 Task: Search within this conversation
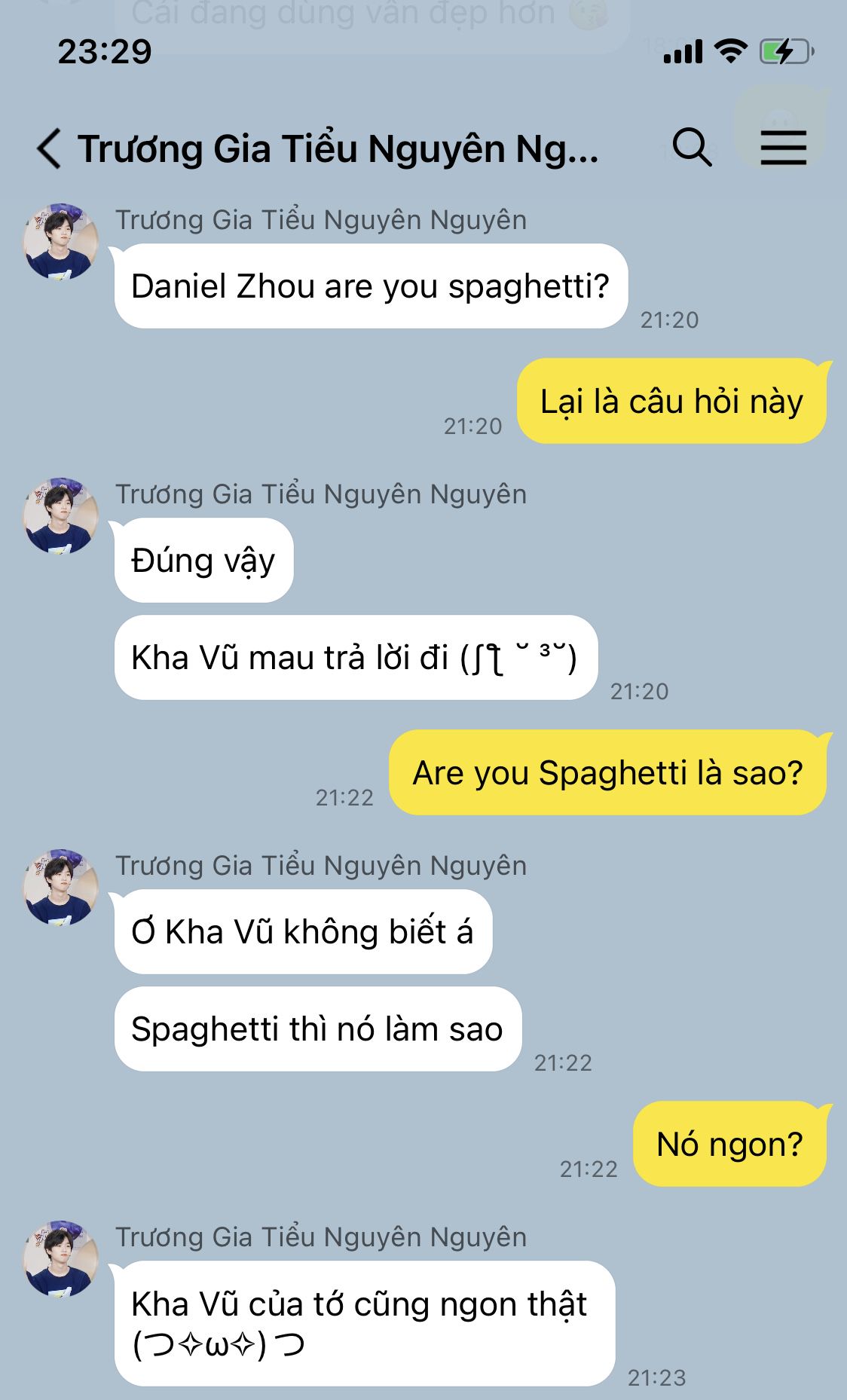(692, 147)
